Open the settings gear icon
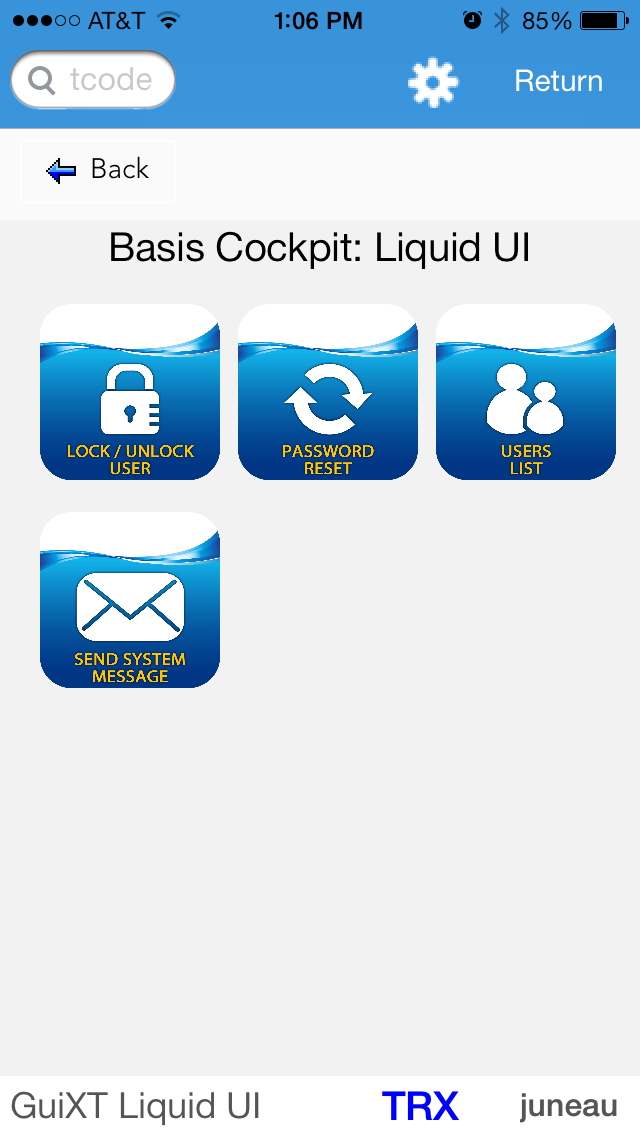 pyautogui.click(x=433, y=82)
